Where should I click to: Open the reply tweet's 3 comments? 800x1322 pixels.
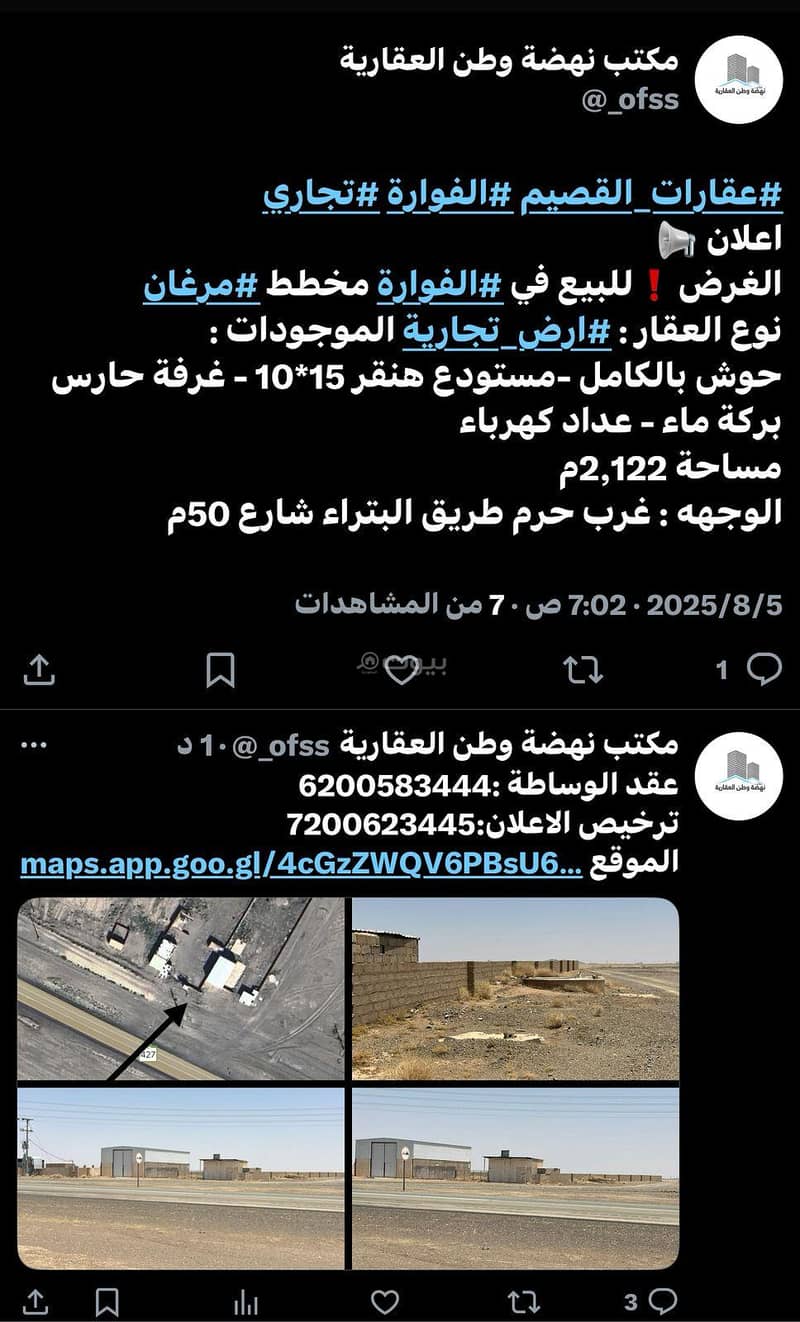coord(660,1301)
